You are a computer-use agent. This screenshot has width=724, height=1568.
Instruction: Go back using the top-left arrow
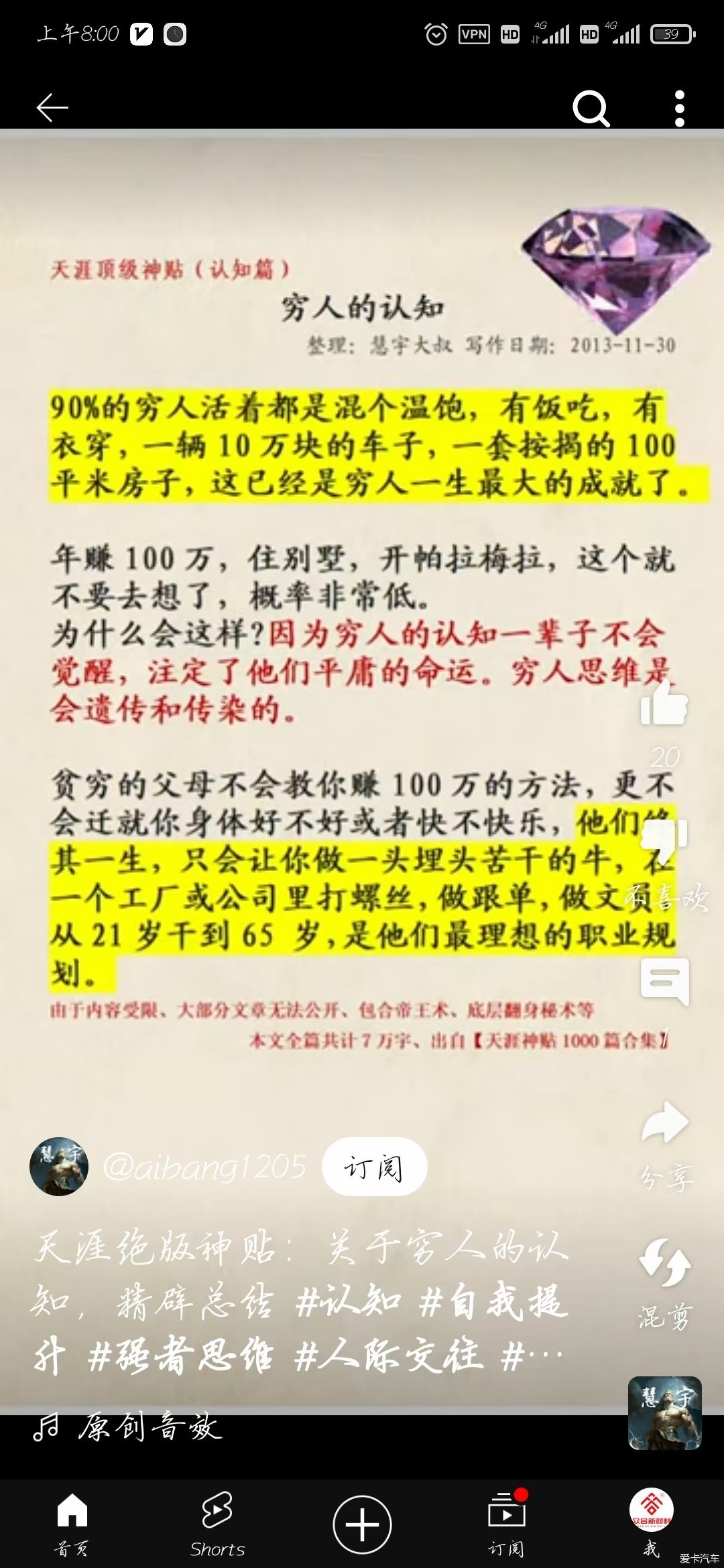click(52, 107)
